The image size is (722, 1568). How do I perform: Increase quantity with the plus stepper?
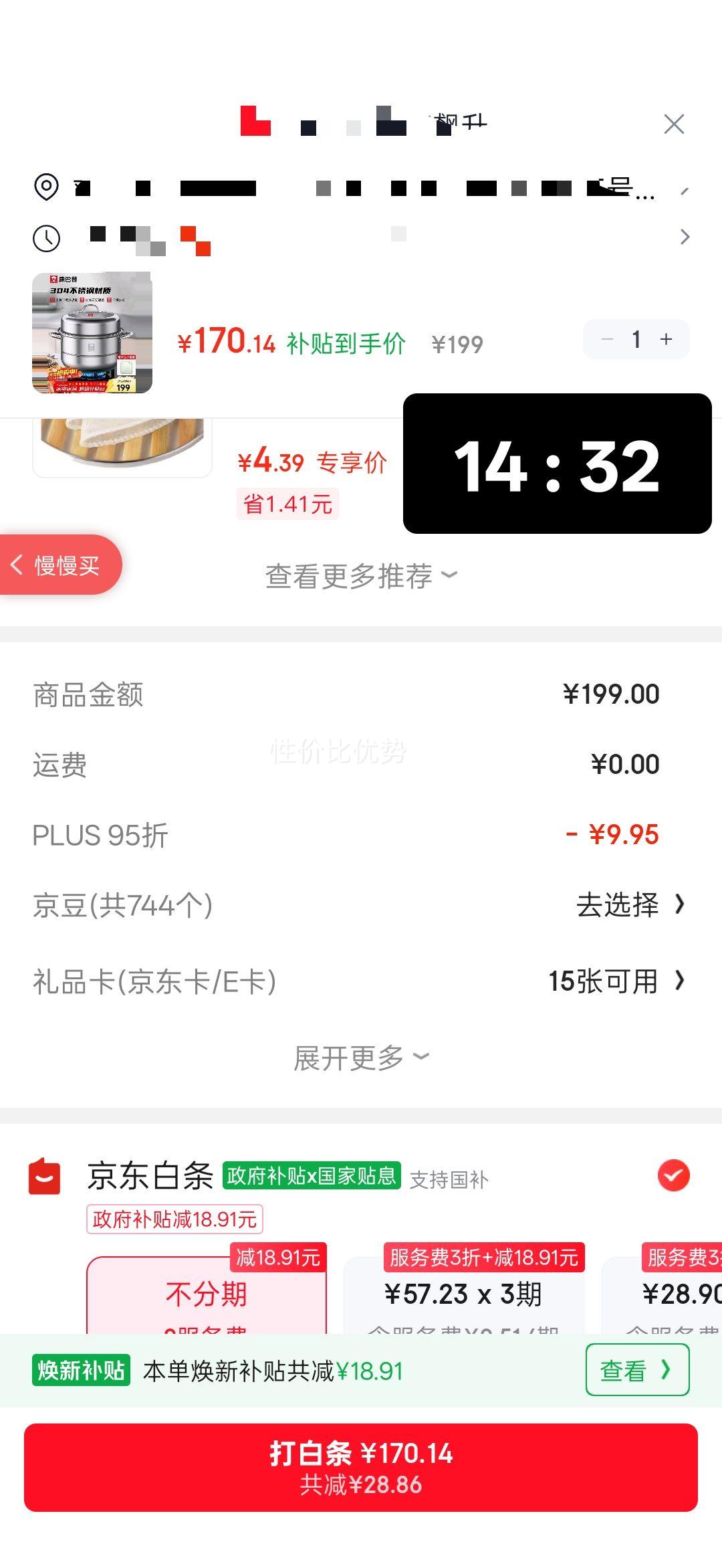(x=667, y=339)
